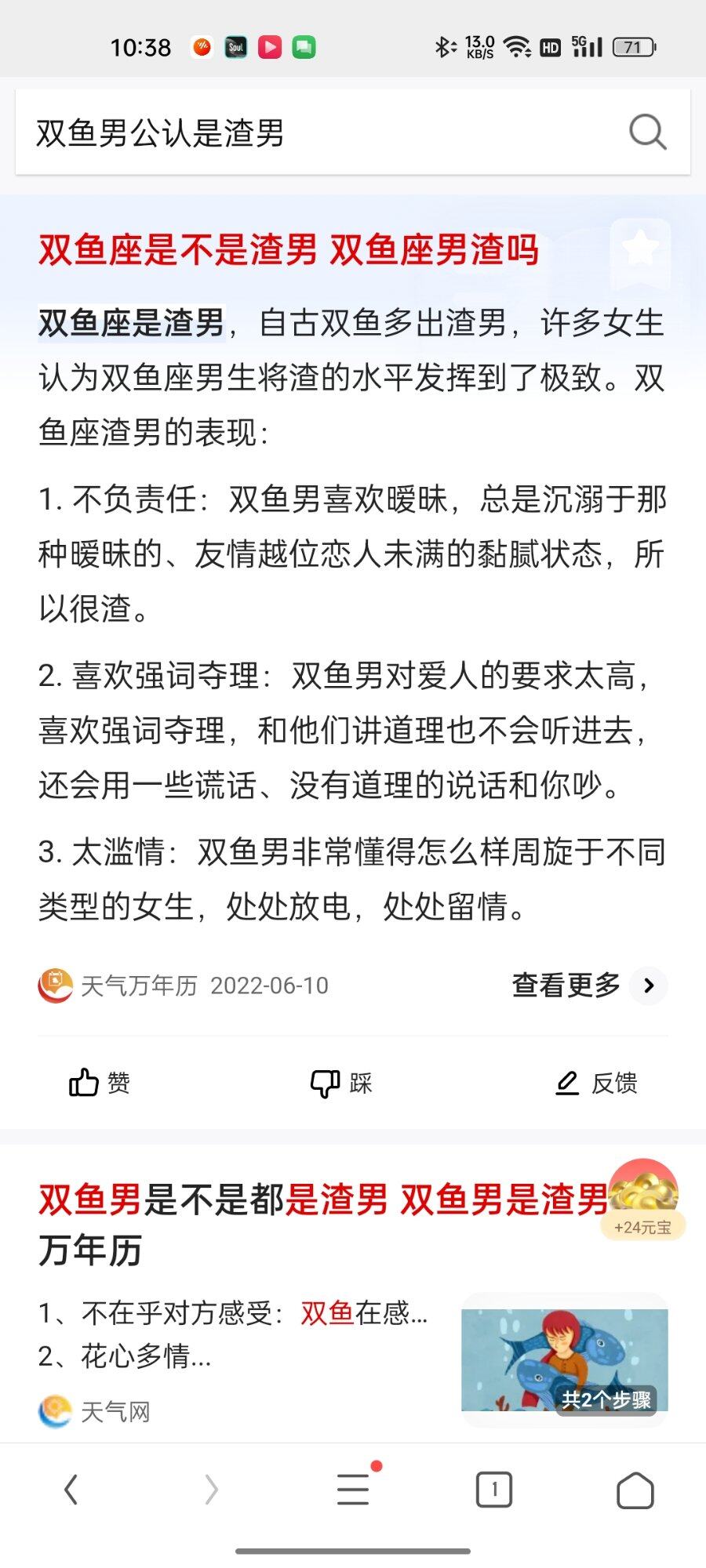
Task: Go to the browser home page
Action: [x=635, y=1490]
